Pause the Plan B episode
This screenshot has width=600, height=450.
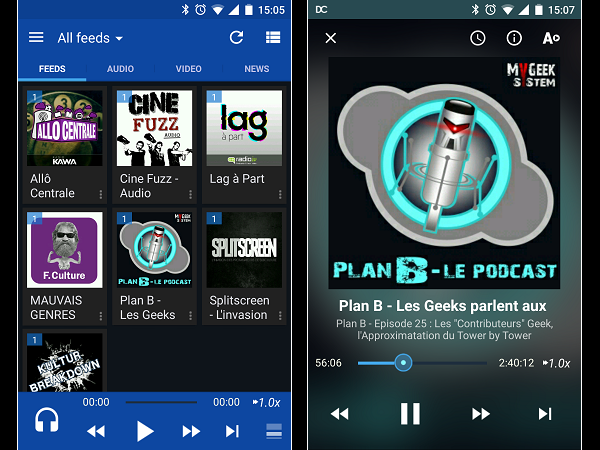410,413
